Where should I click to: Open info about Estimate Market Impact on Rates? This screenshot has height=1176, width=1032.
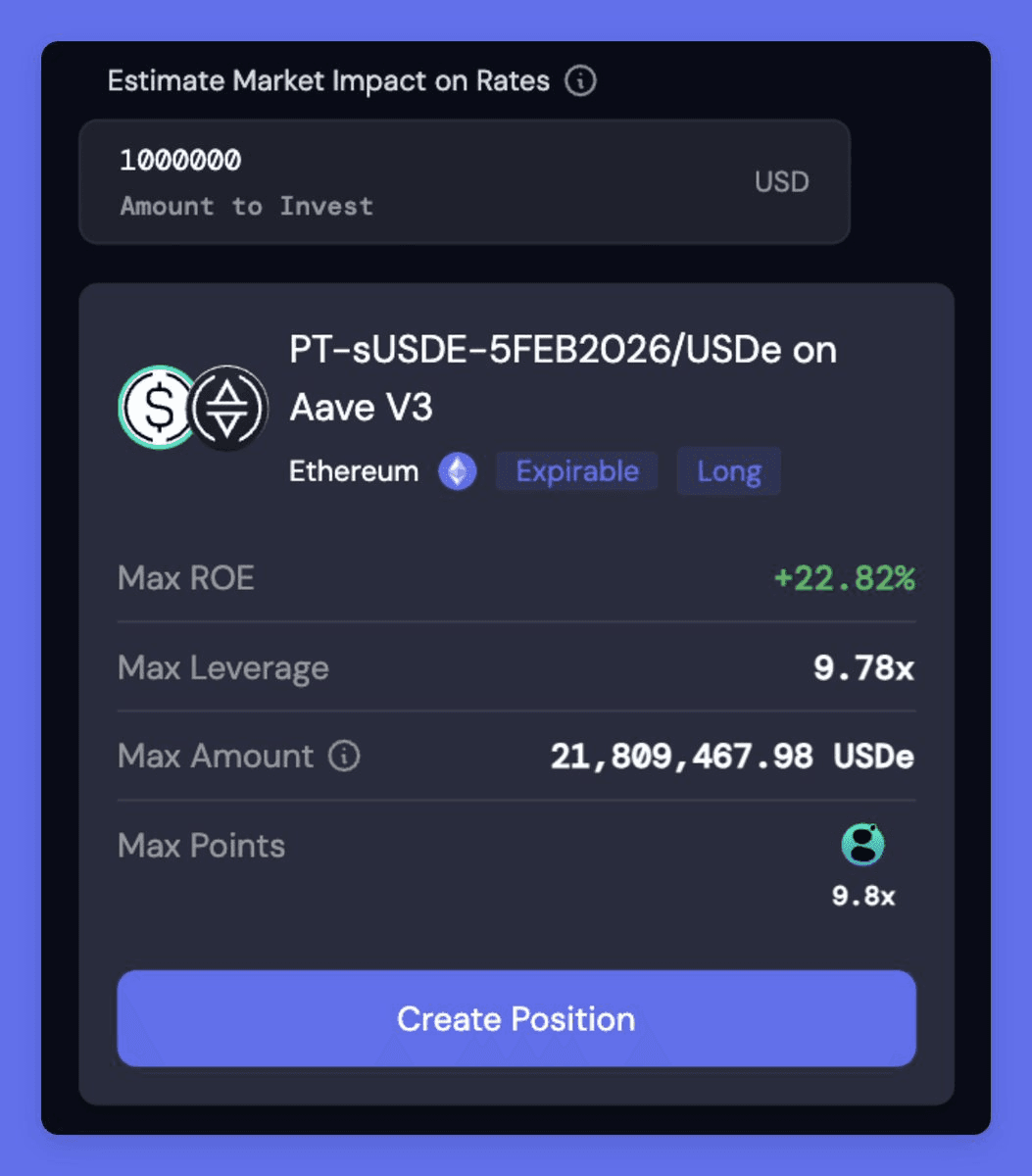[x=580, y=80]
